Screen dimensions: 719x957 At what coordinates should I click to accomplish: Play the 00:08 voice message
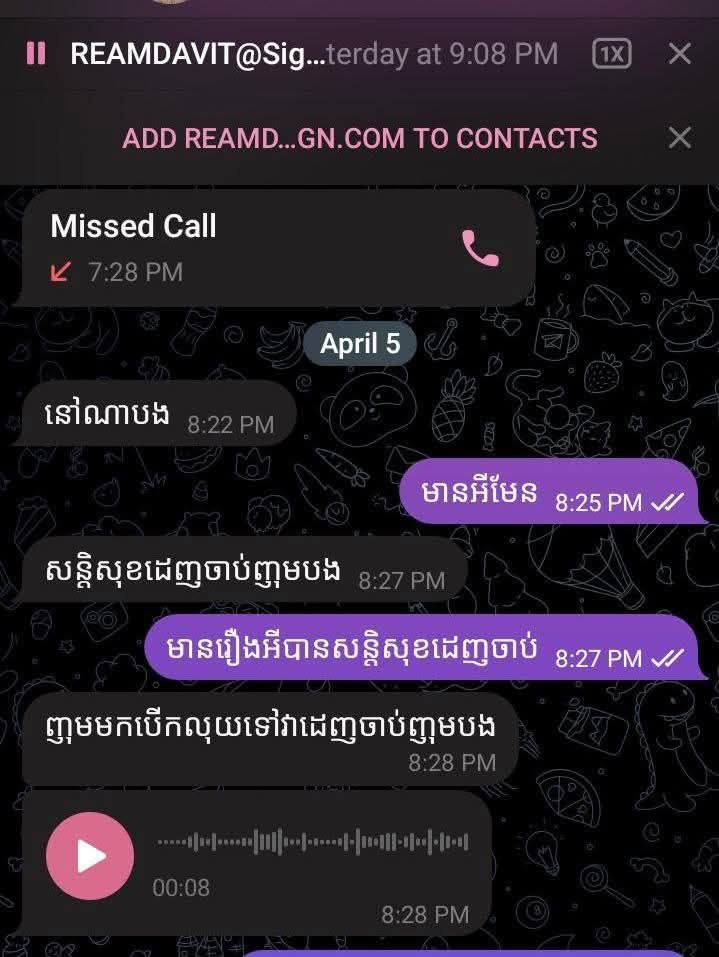coord(90,856)
